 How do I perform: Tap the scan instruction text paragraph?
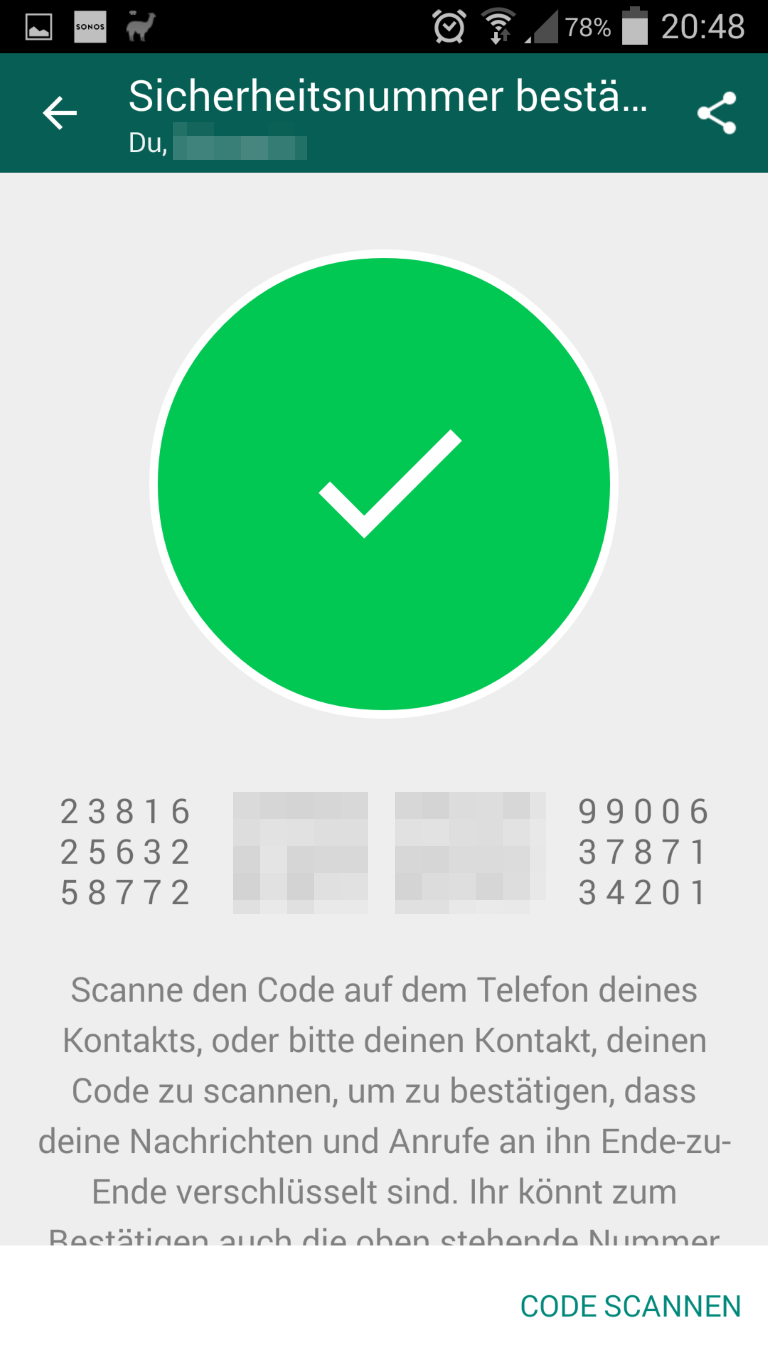tap(384, 1090)
